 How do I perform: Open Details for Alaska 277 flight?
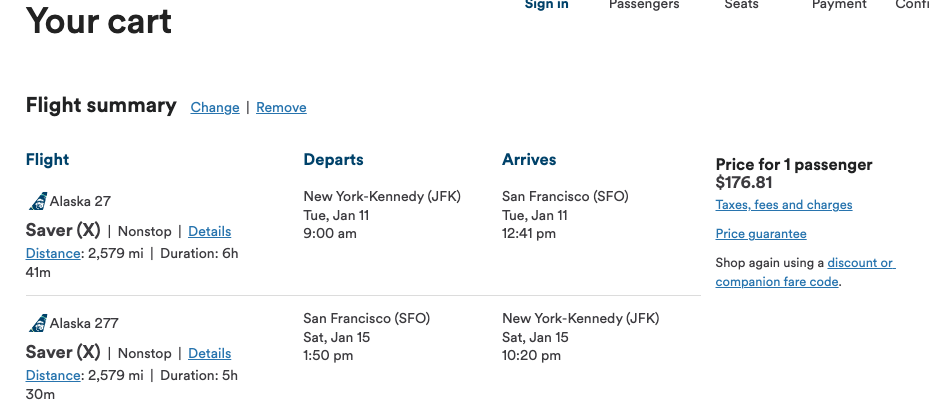tap(209, 353)
